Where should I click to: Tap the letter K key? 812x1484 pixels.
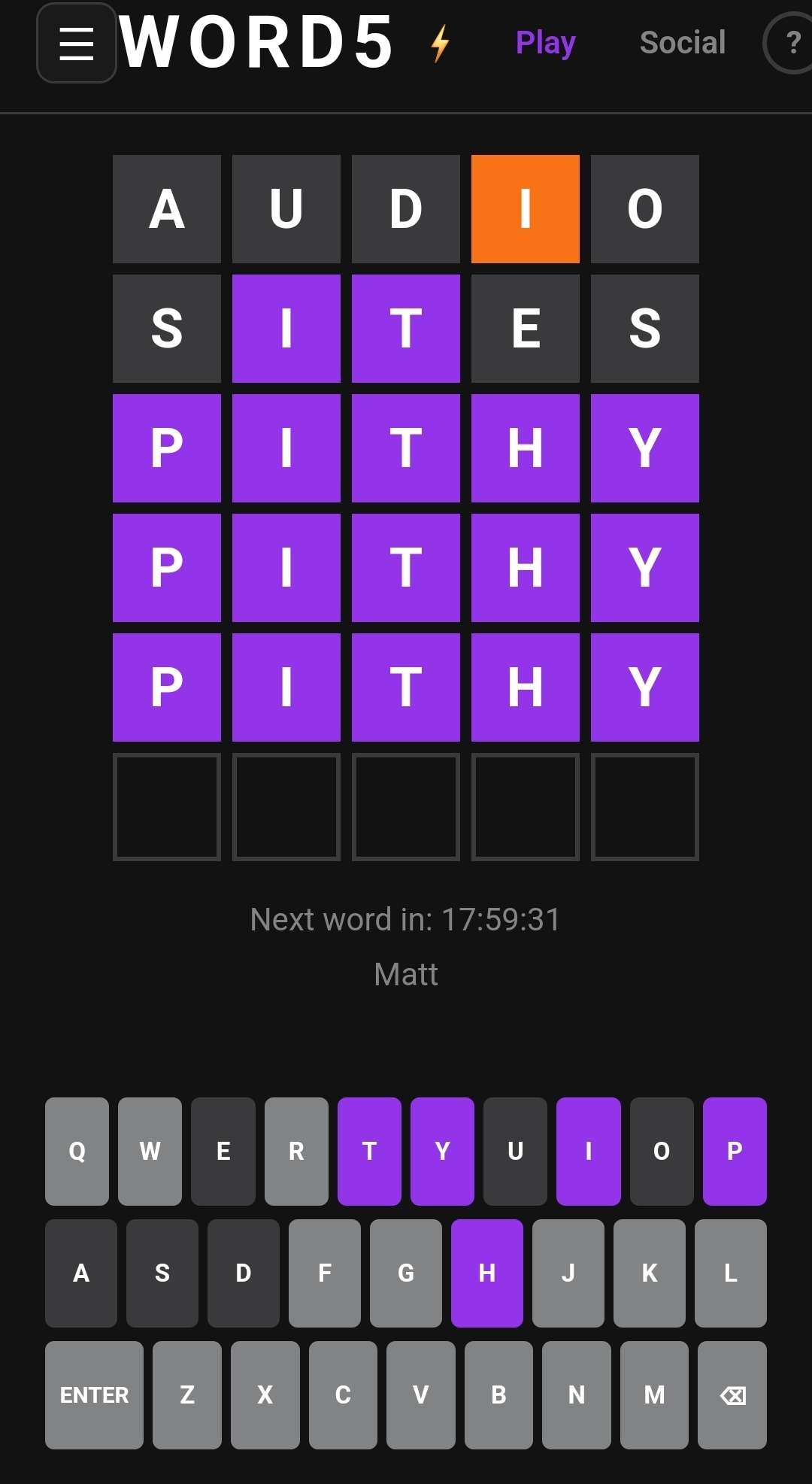point(650,1273)
